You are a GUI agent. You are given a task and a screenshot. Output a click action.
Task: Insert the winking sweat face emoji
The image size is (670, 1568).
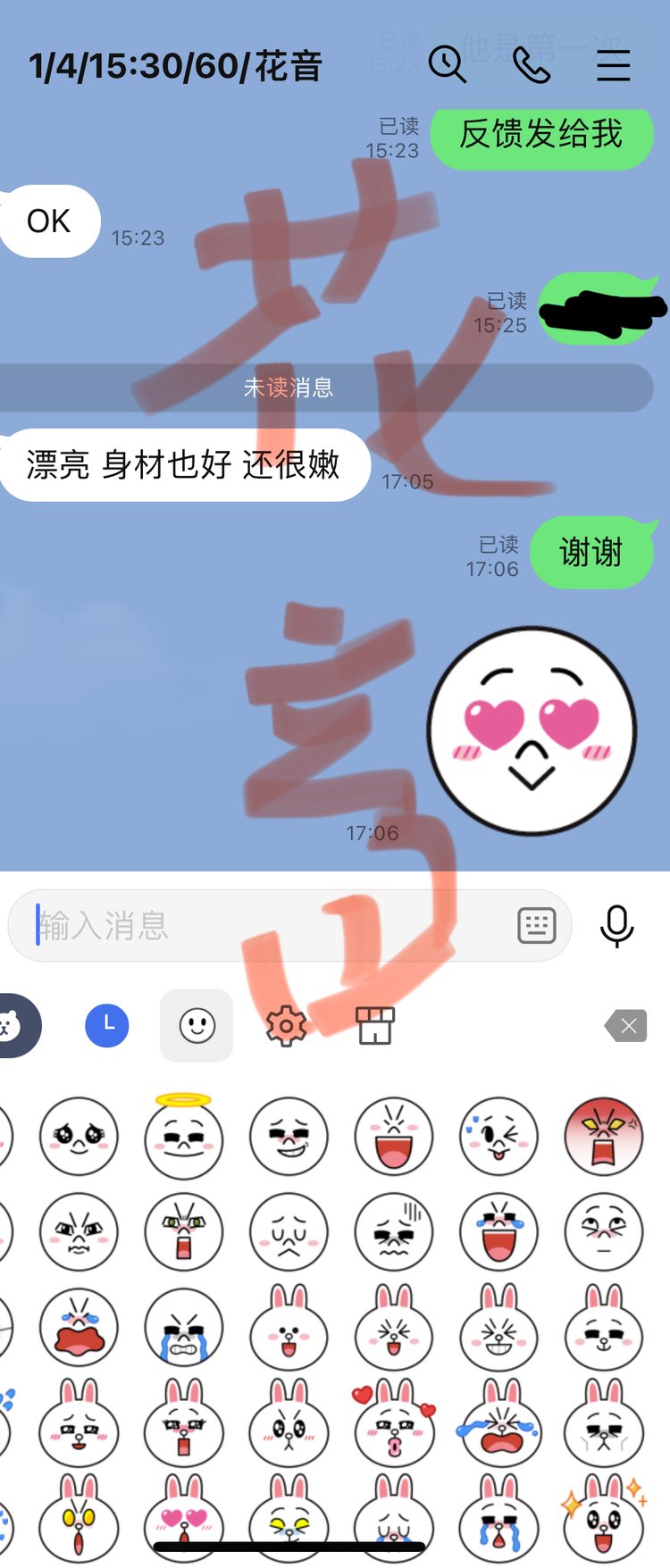pos(498,1137)
